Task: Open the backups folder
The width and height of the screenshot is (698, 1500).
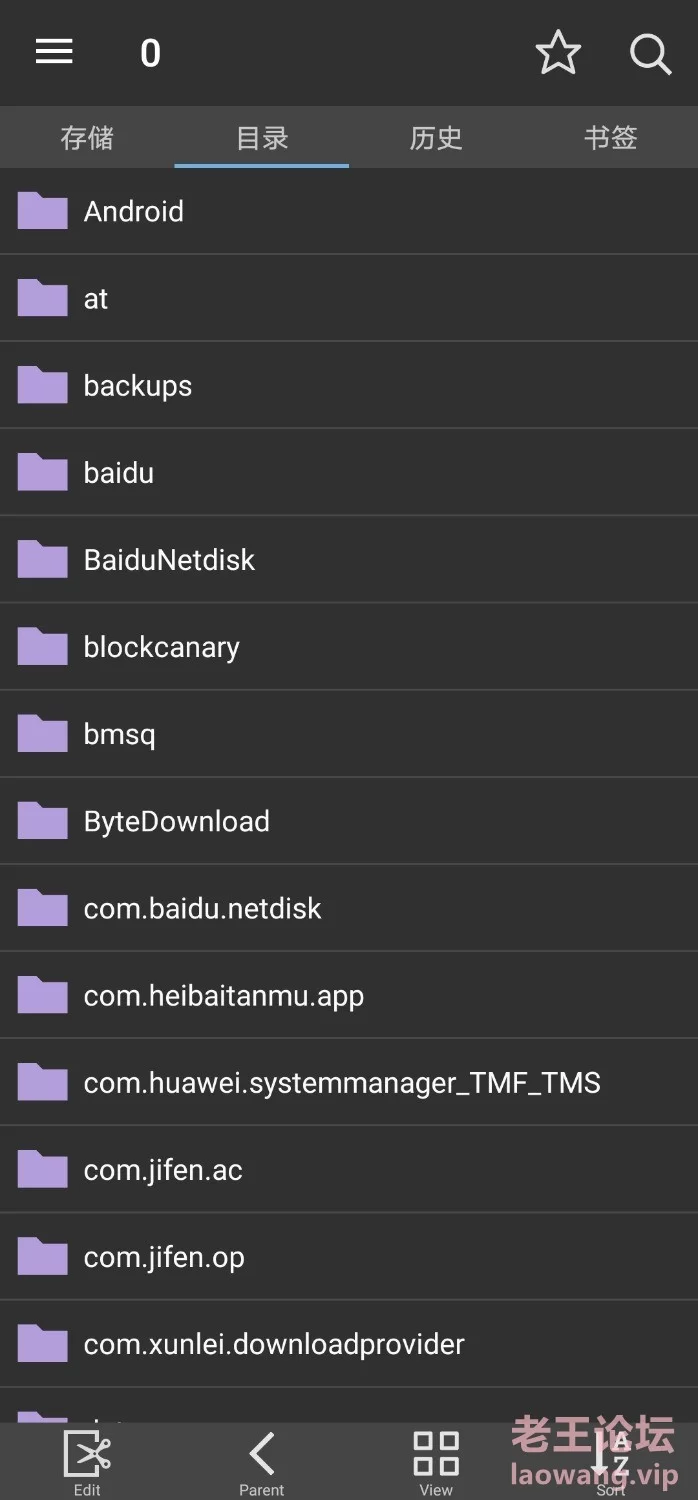Action: tap(349, 385)
